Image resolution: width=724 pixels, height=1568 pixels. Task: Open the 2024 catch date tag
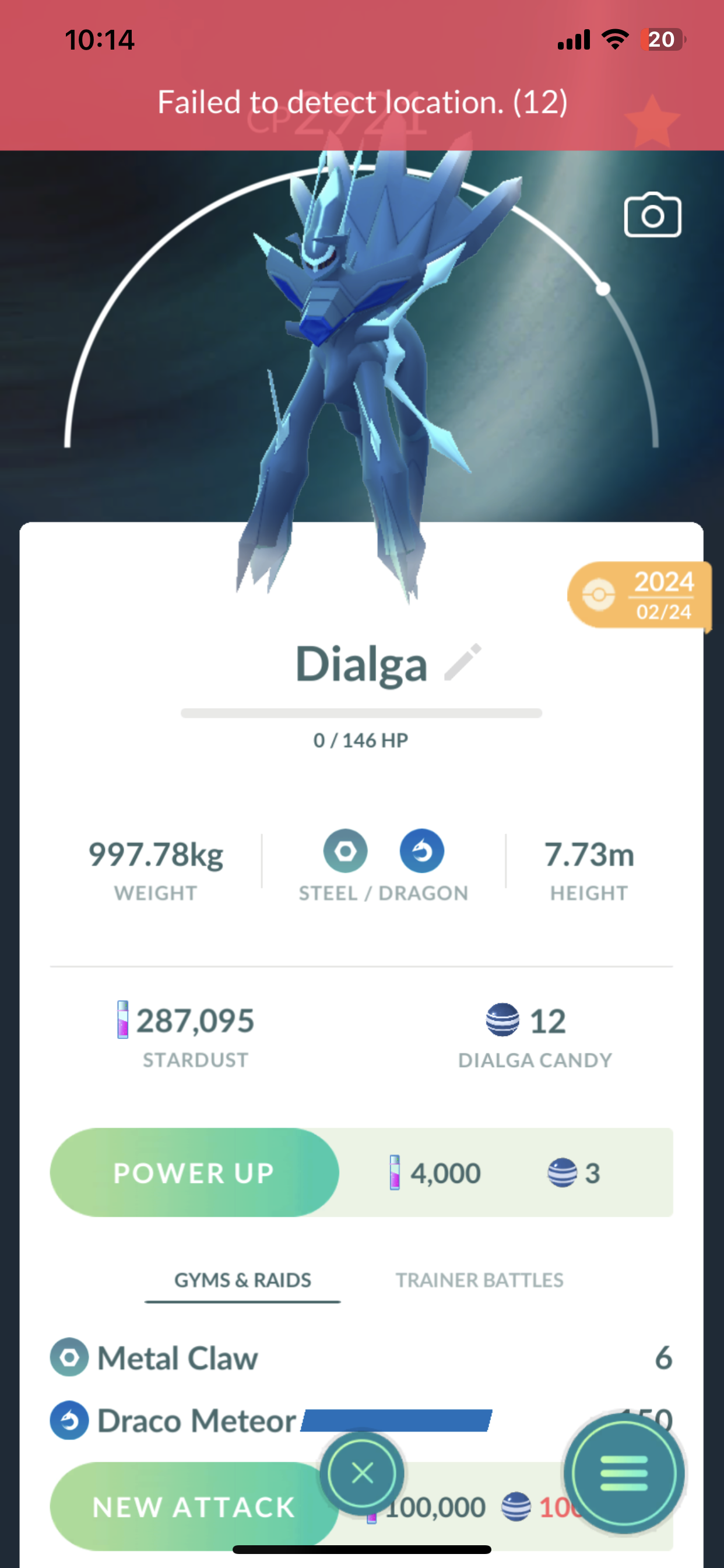point(641,594)
